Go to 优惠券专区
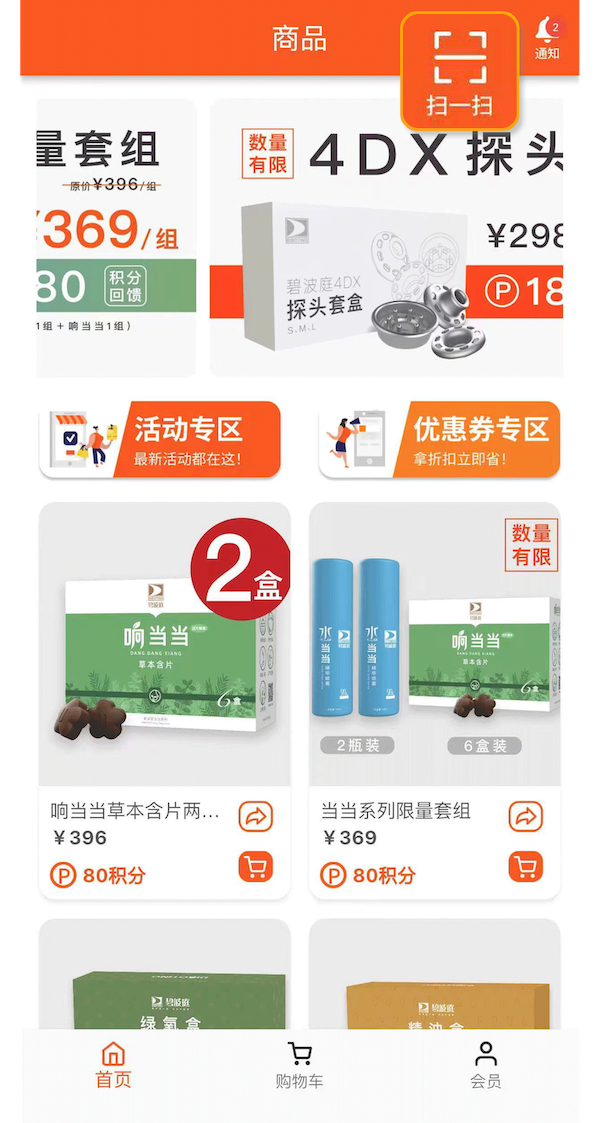Viewport: 600px width, 1123px height. (439, 440)
